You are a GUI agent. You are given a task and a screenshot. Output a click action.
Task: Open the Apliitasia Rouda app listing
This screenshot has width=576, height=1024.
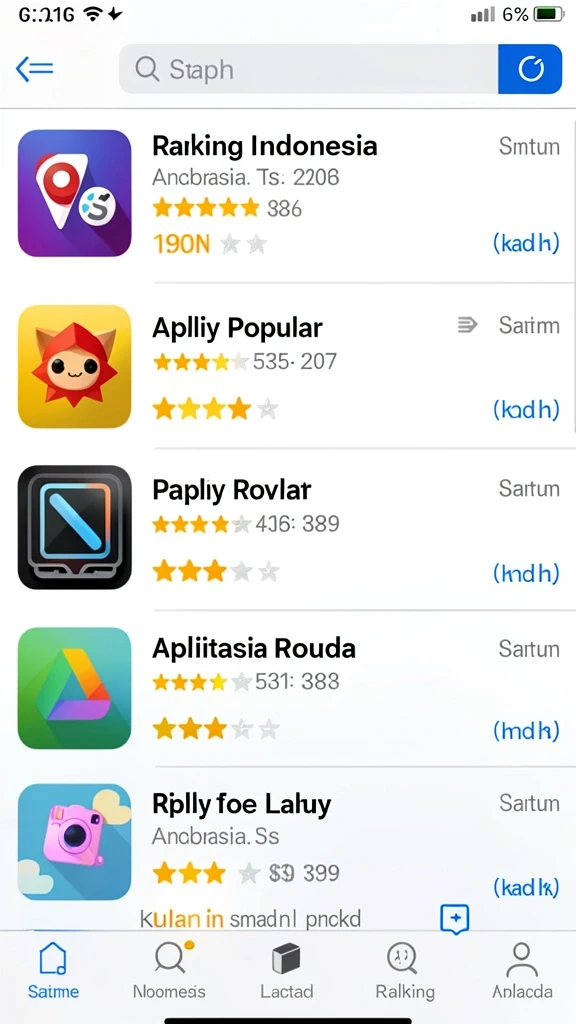tap(288, 688)
